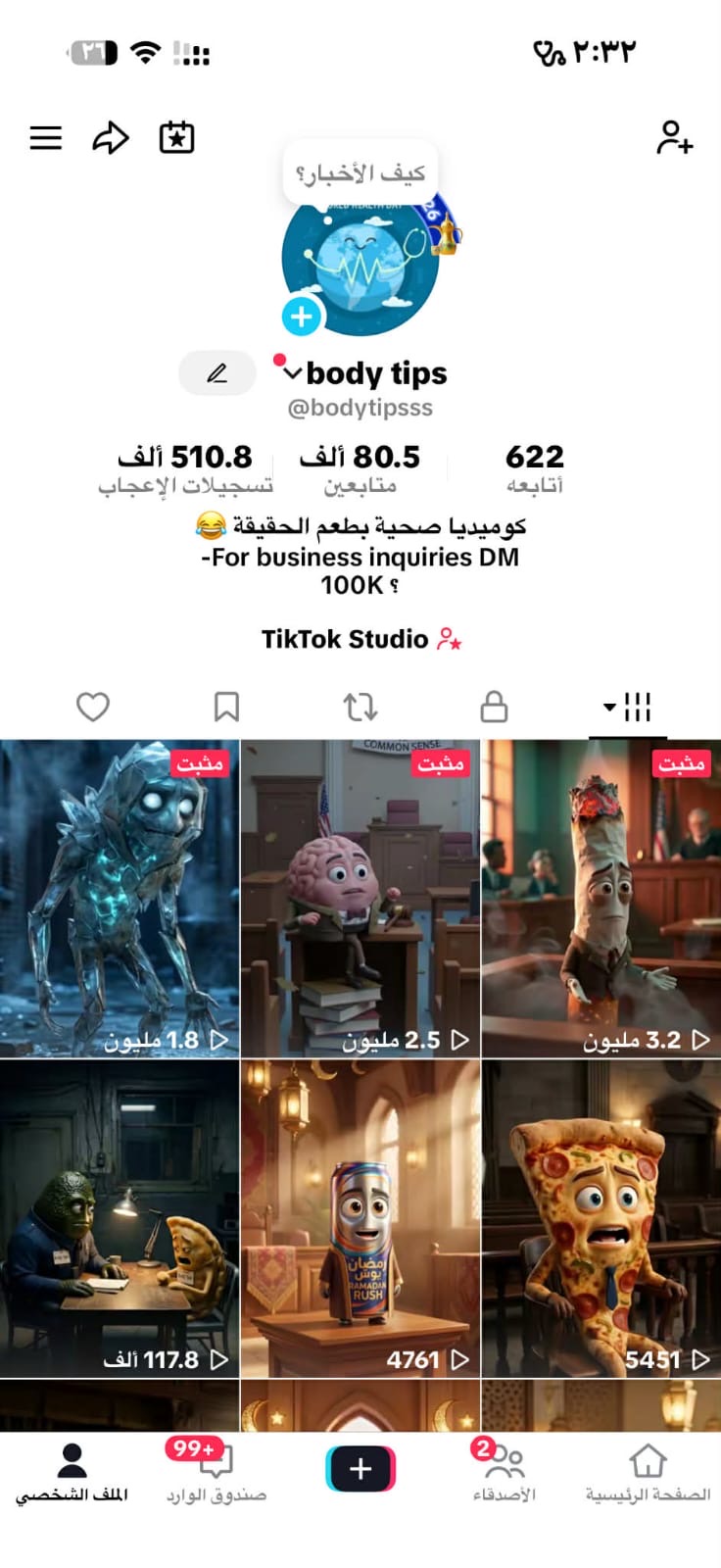This screenshot has width=721, height=1568.
Task: Tap the add friends icon
Action: pos(674,138)
